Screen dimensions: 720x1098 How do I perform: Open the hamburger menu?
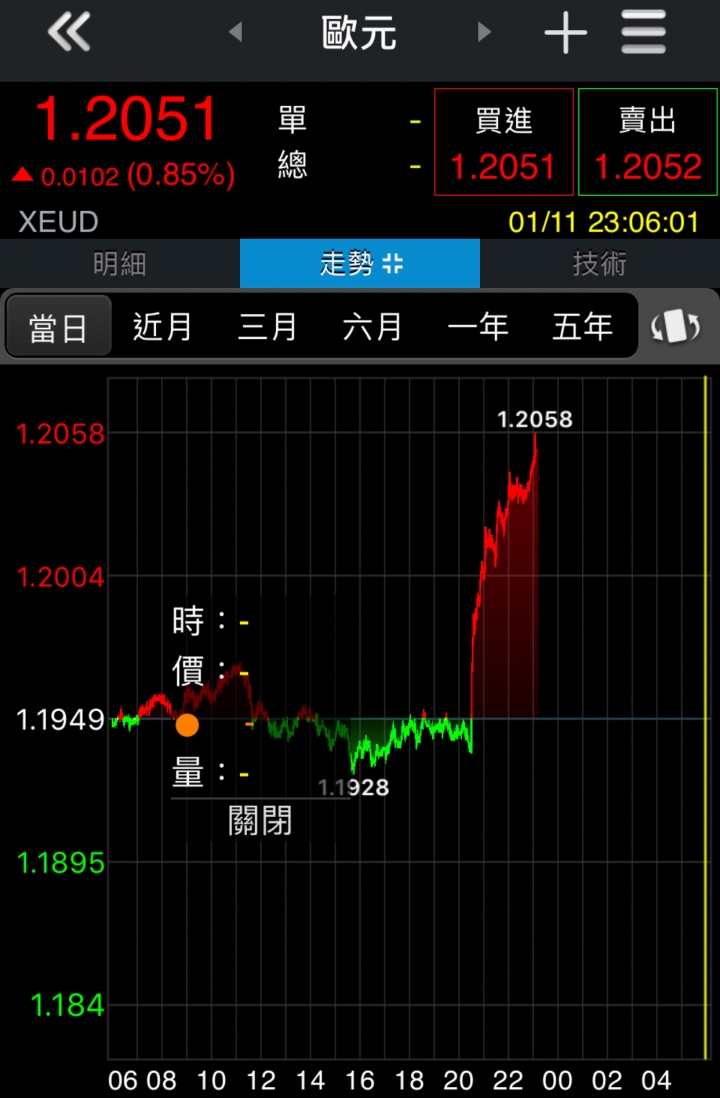point(643,34)
